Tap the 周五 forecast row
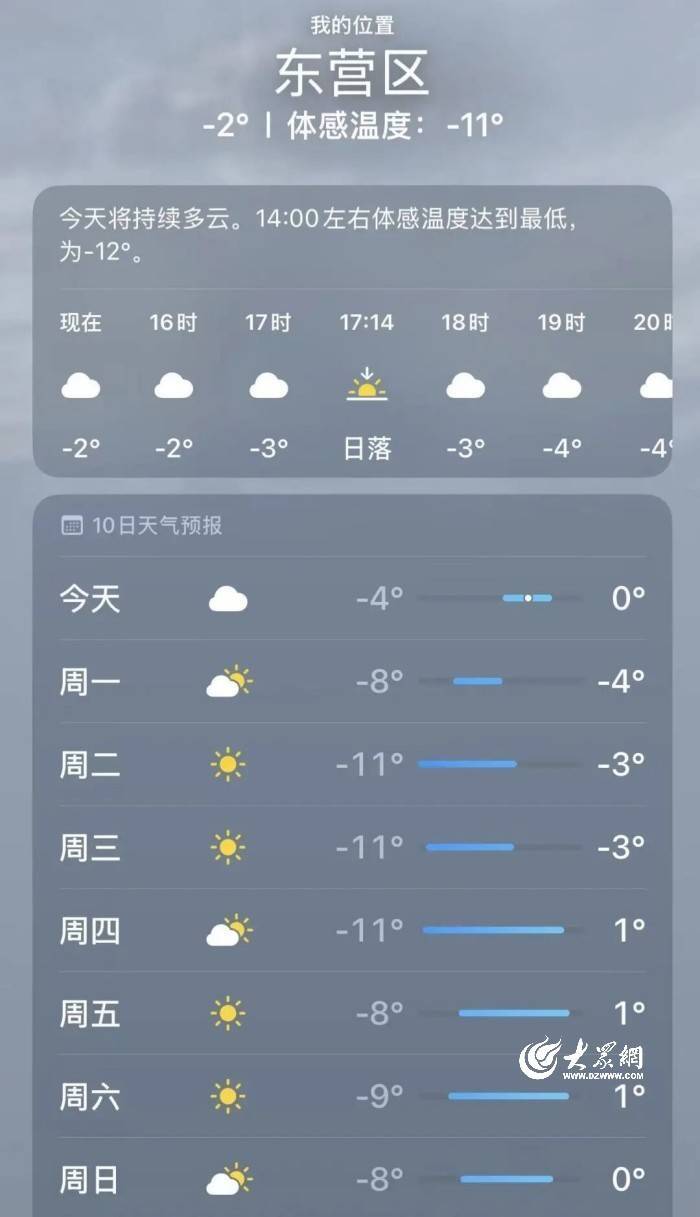Screen dimensions: 700x1217 coord(352,1014)
